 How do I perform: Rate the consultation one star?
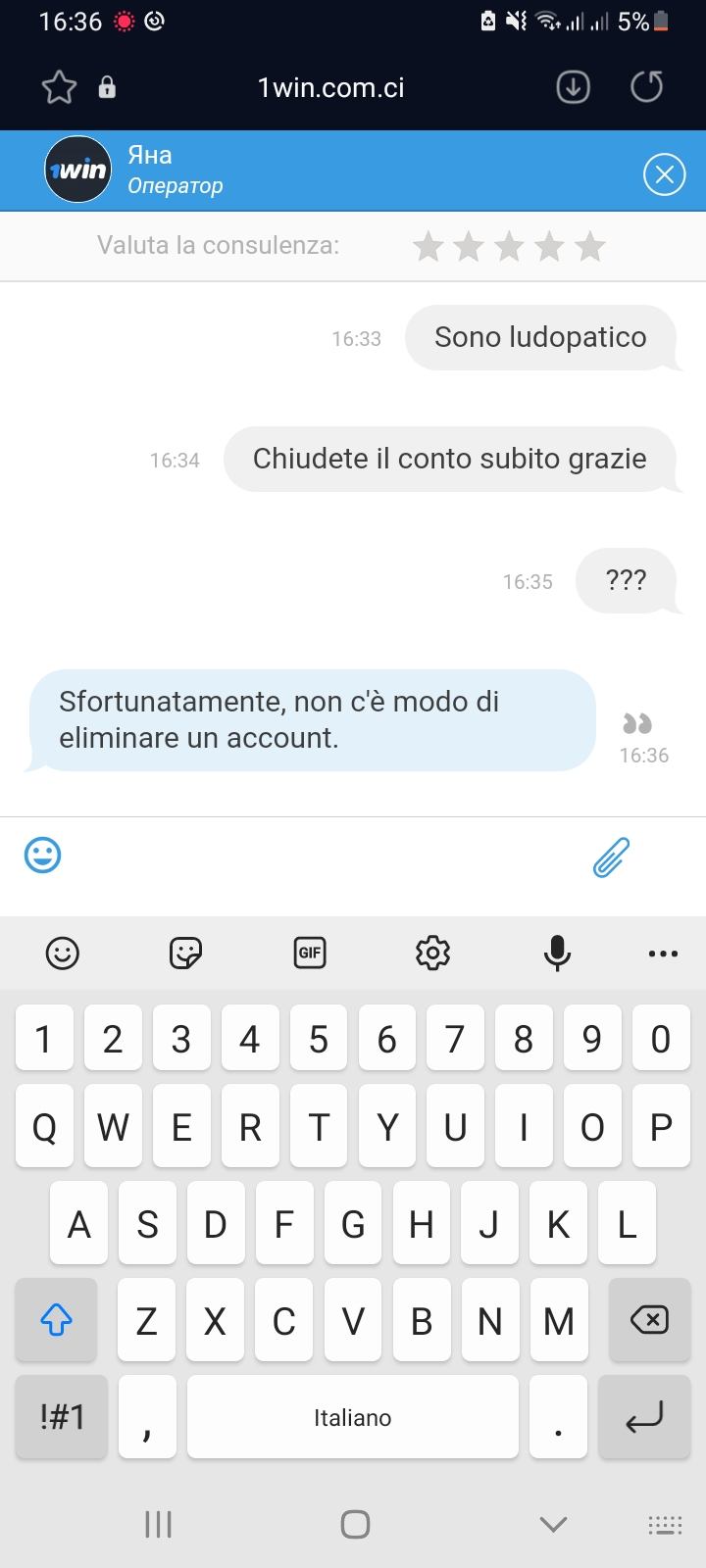[429, 246]
